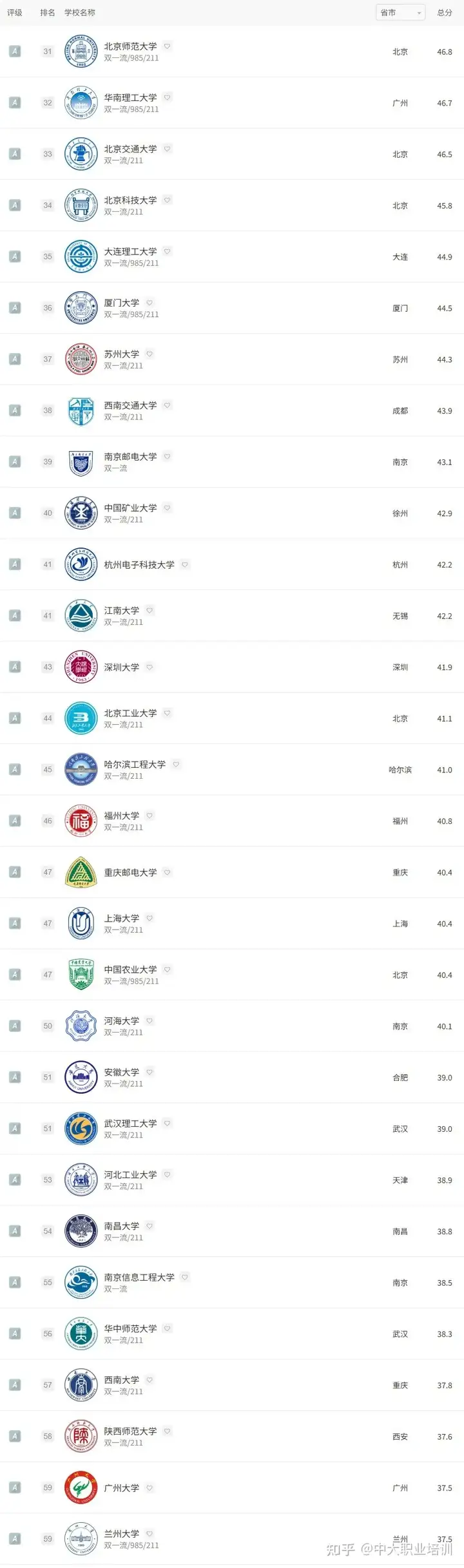Favorite 中国农业大学
The height and width of the screenshot is (1568, 464).
167,969
